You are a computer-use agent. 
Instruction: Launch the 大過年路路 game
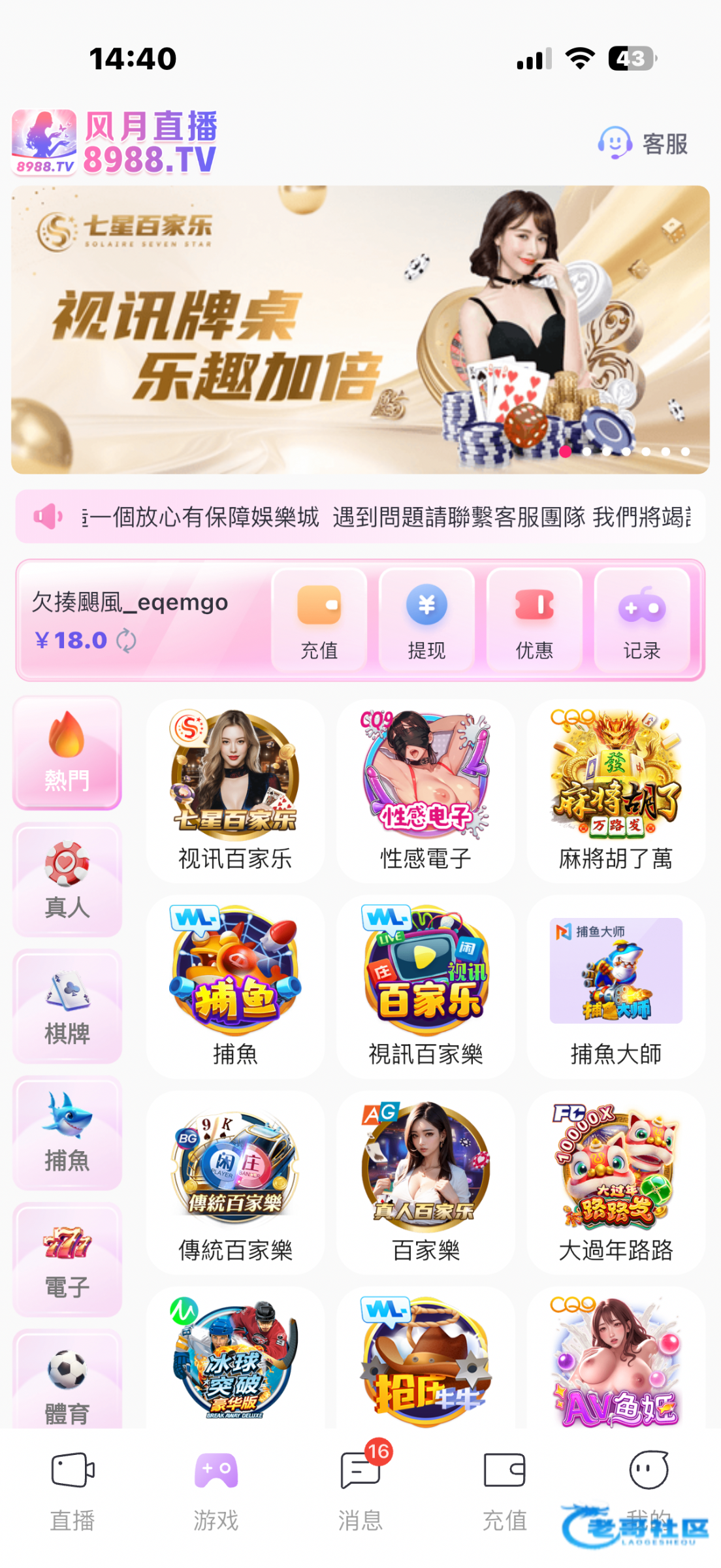pyautogui.click(x=616, y=1183)
